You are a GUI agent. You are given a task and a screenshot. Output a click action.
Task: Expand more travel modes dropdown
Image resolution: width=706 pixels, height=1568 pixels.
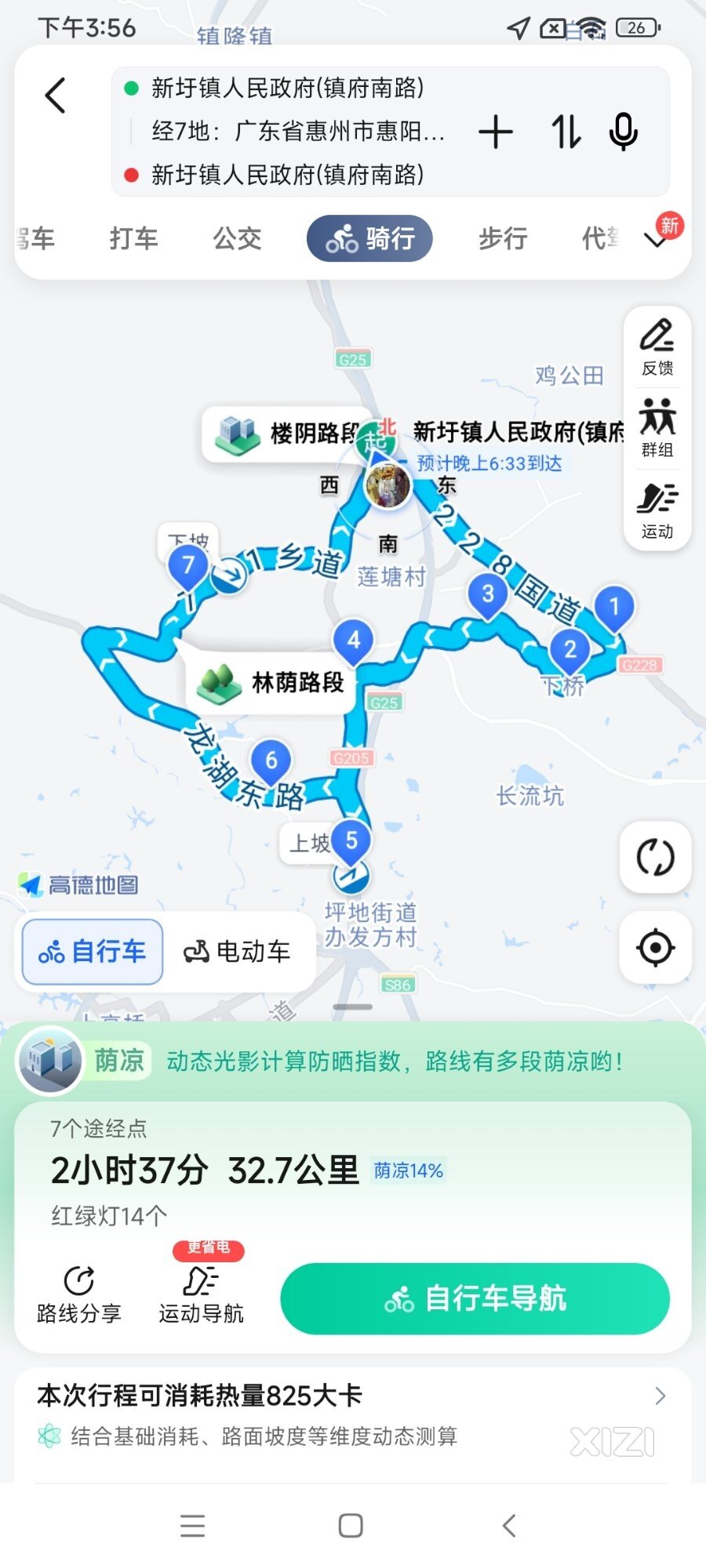coord(656,240)
